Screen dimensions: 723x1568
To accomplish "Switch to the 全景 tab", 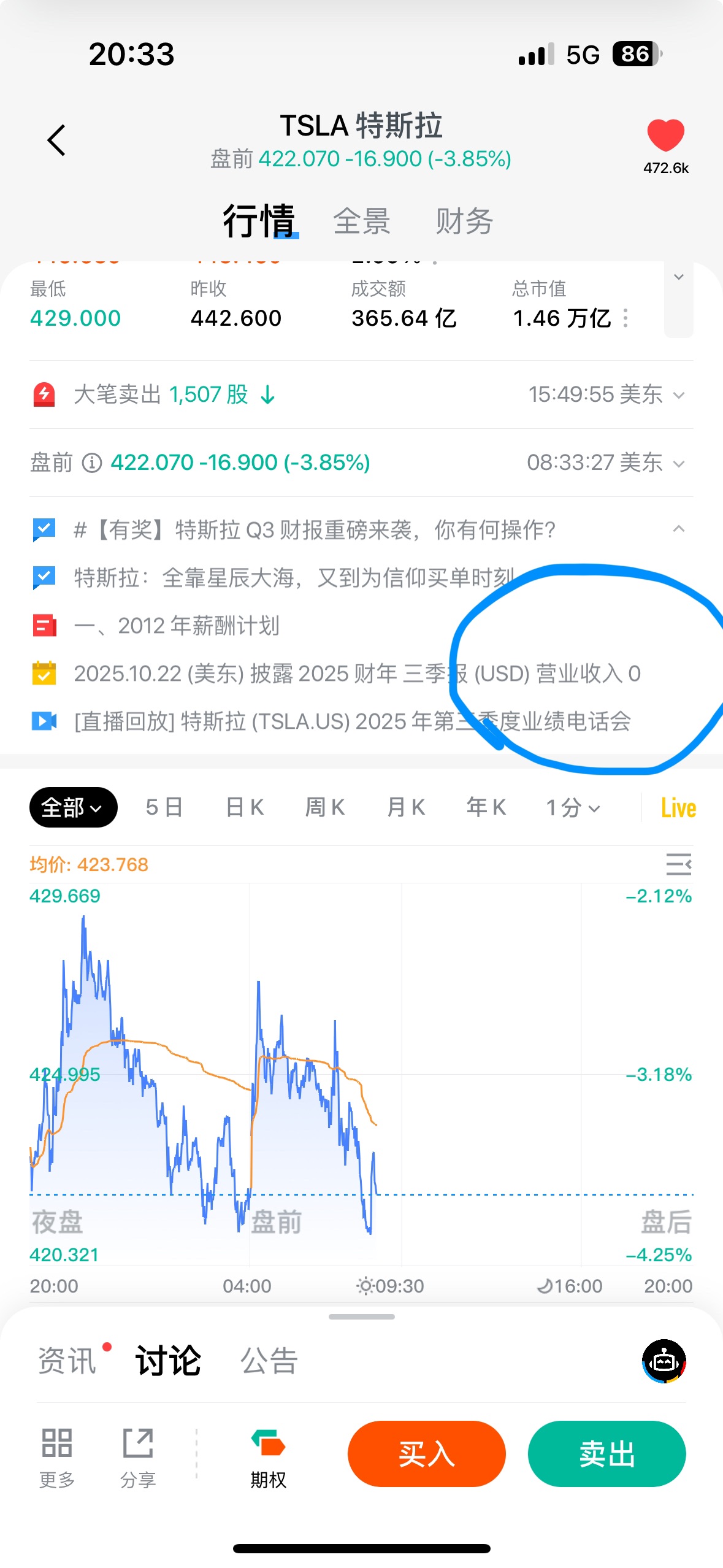I will point(362,221).
